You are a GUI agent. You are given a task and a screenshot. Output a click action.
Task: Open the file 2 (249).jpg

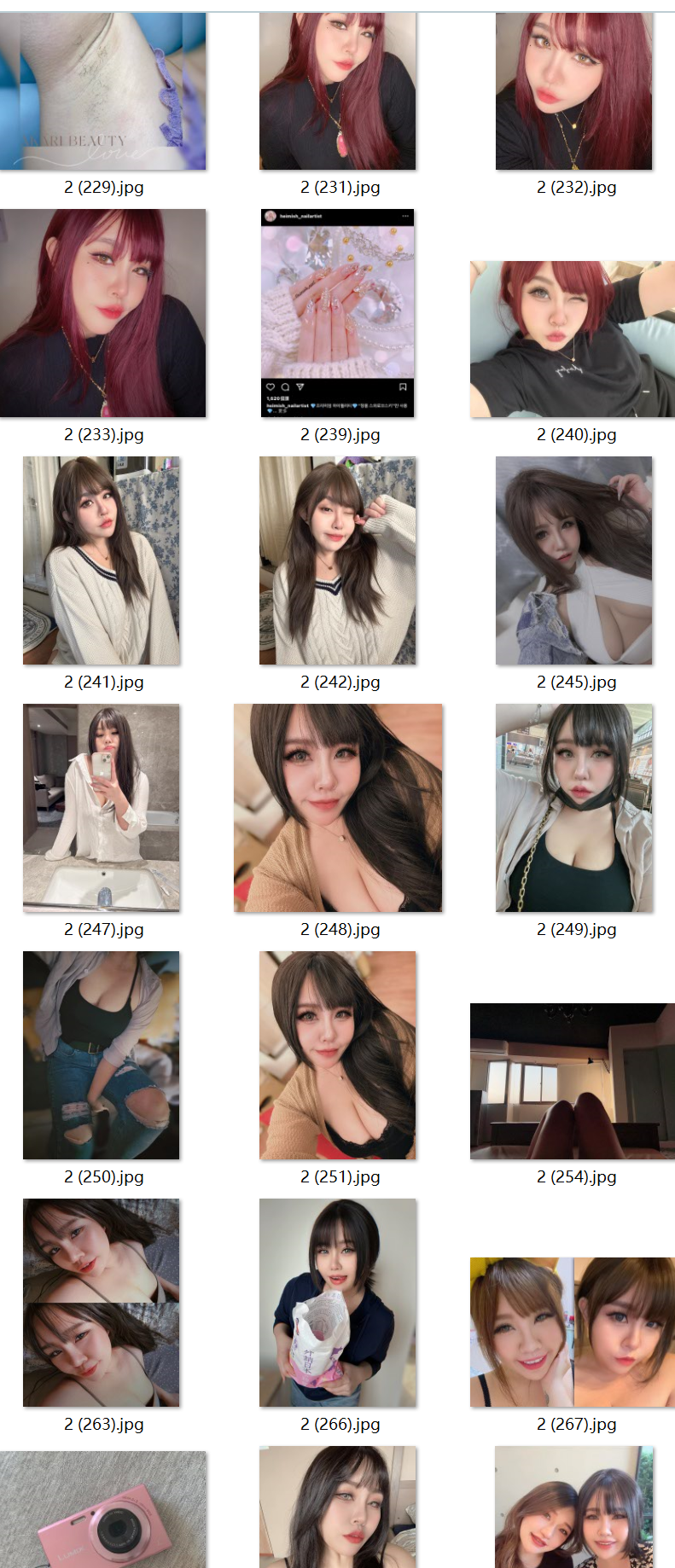[x=573, y=808]
